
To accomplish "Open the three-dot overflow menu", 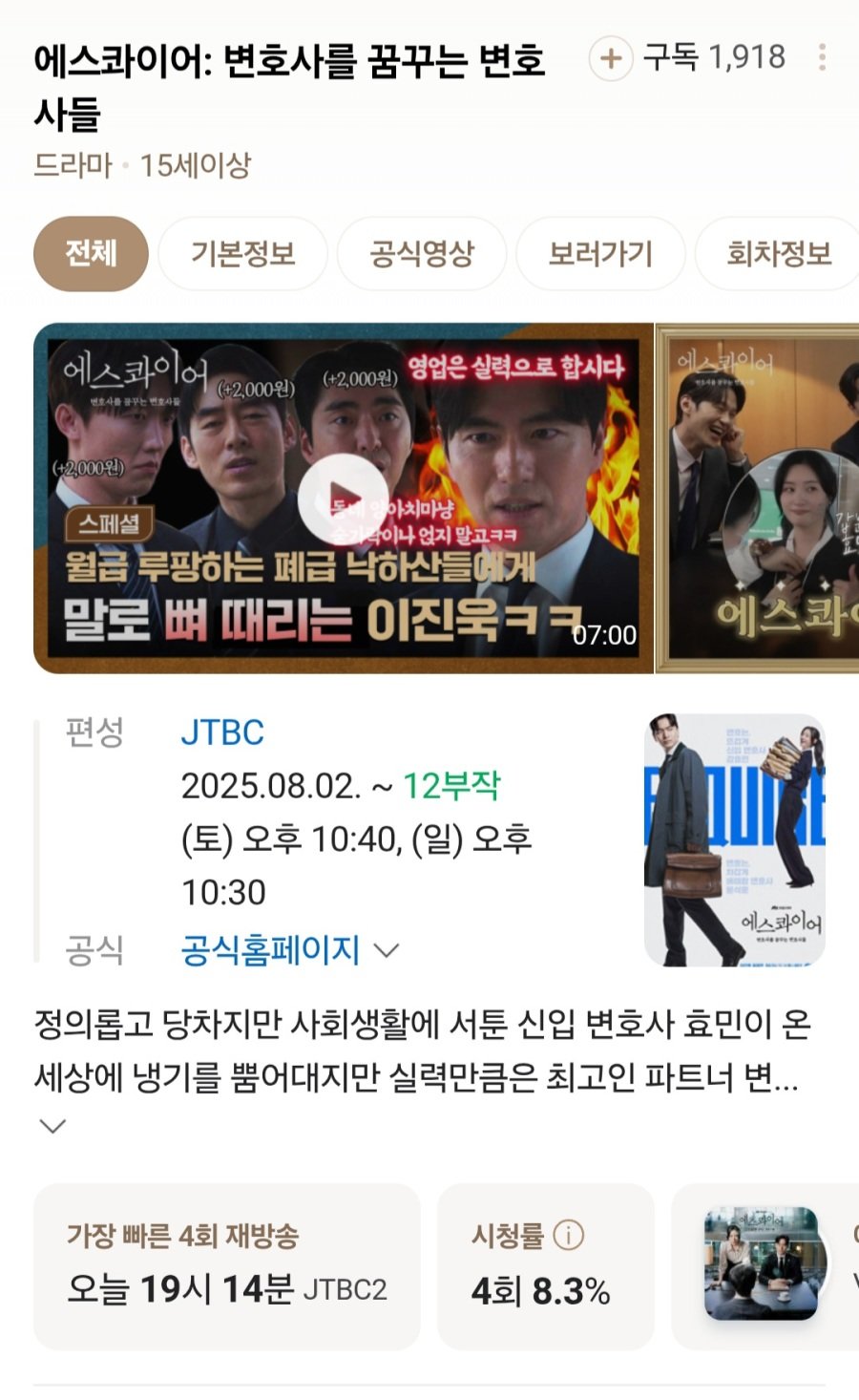I will (x=822, y=57).
